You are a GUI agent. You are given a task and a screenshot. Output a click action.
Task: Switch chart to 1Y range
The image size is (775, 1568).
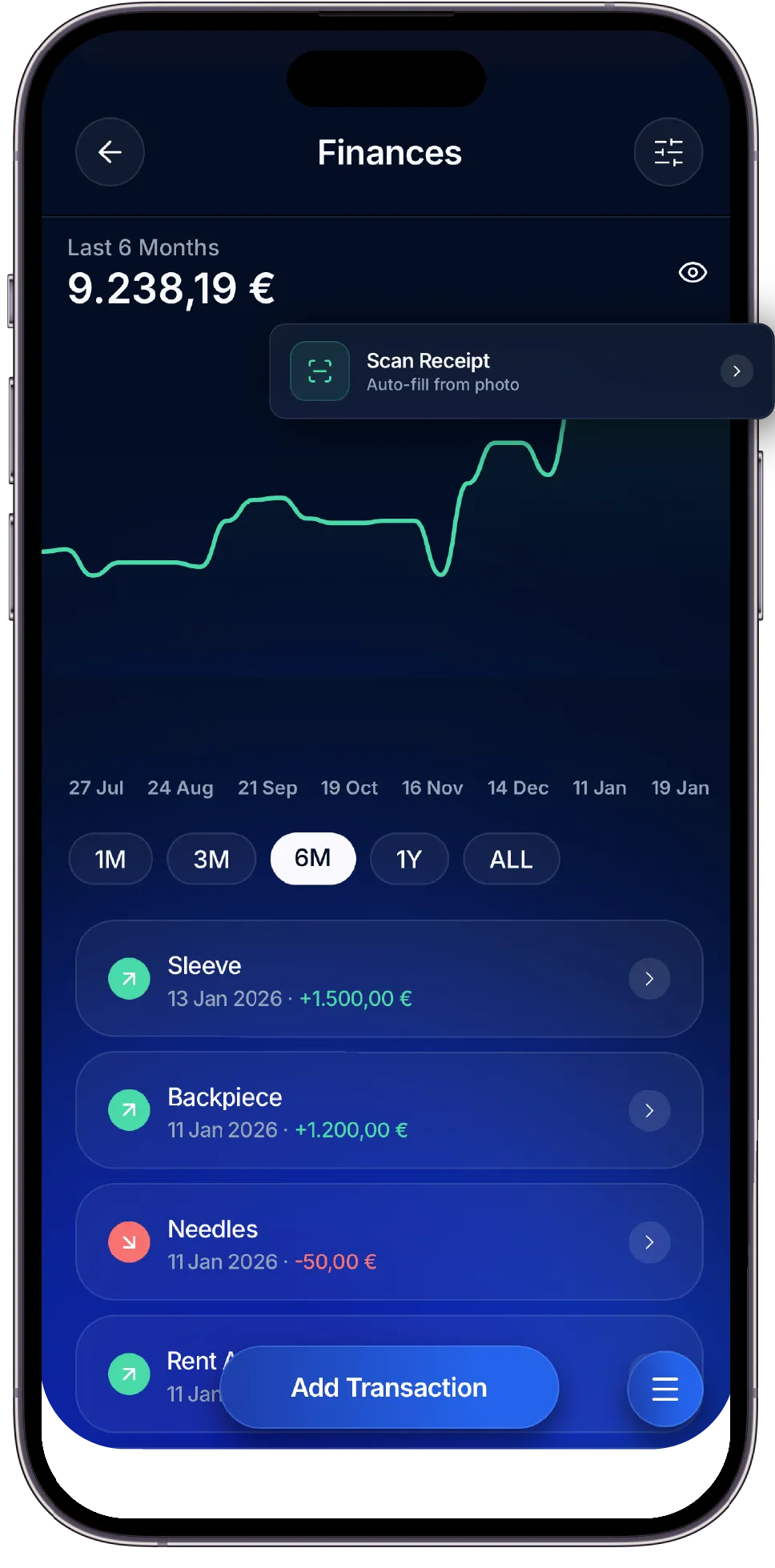(409, 859)
